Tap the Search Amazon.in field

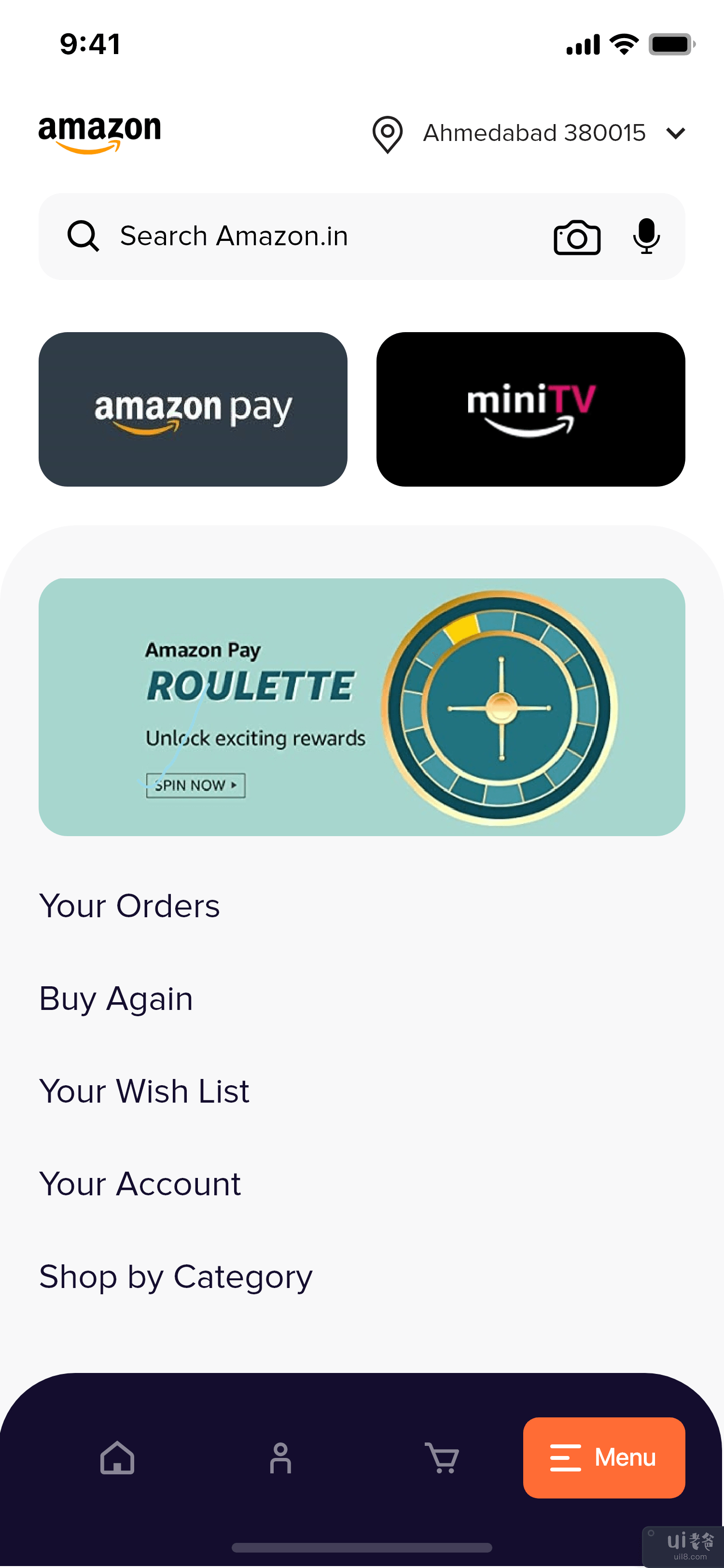(x=304, y=236)
